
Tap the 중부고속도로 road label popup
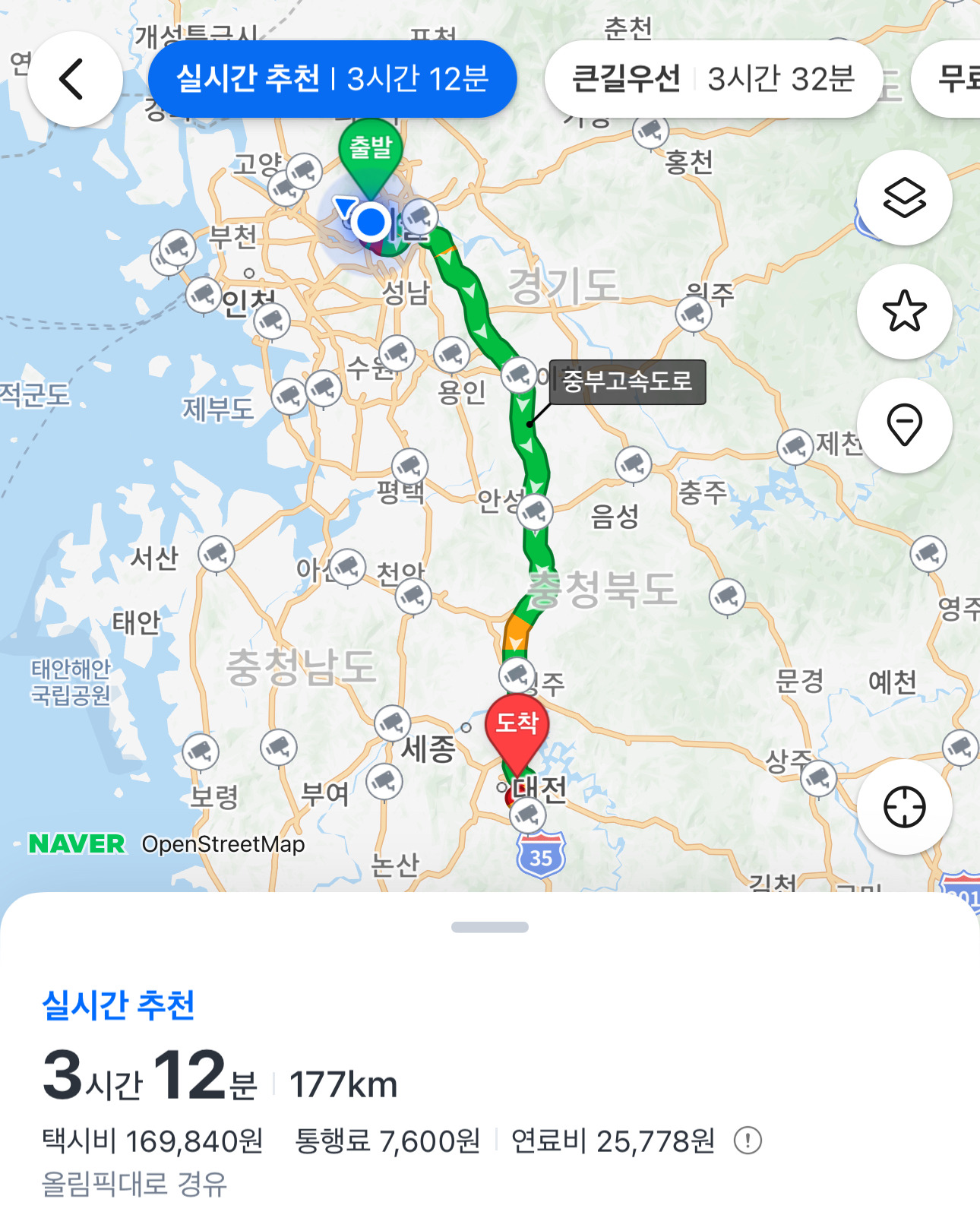pos(628,383)
